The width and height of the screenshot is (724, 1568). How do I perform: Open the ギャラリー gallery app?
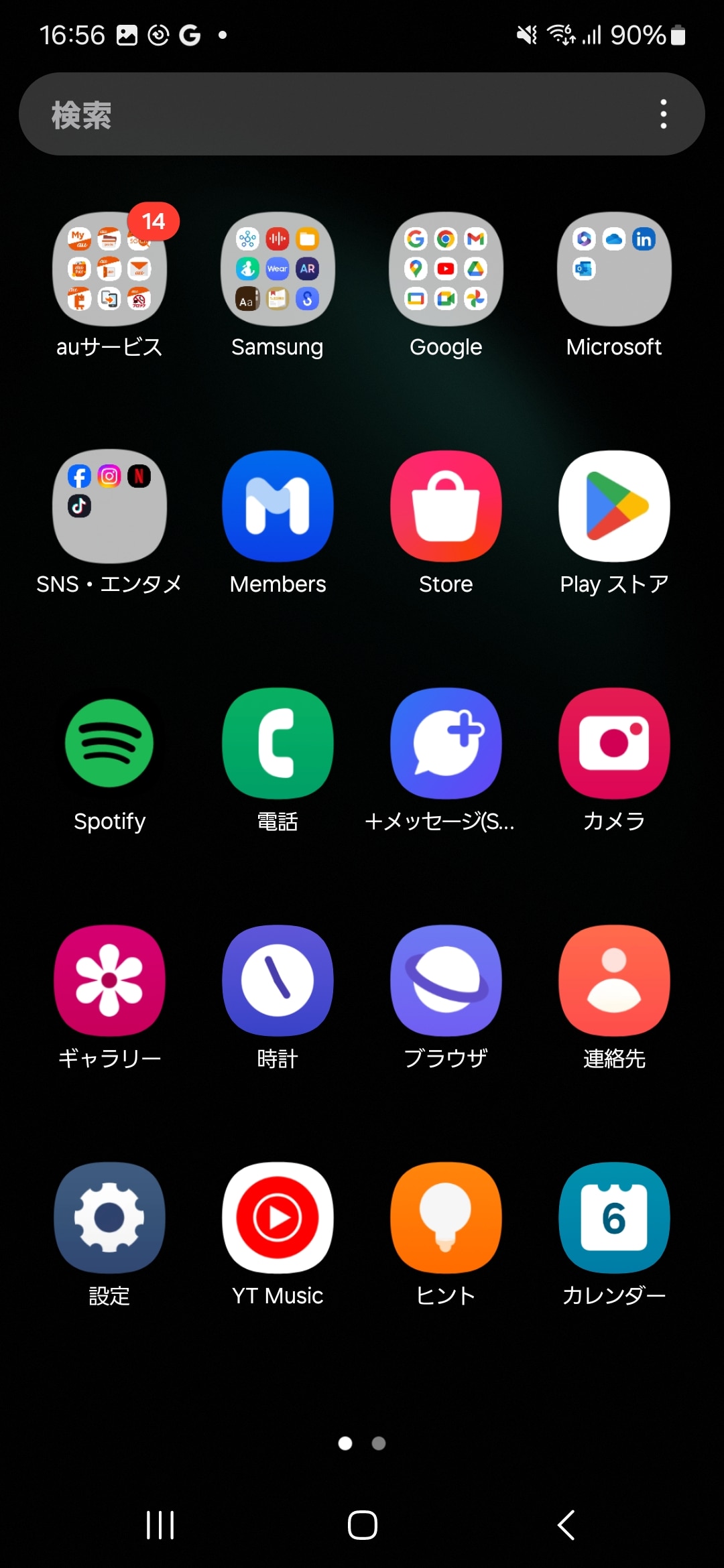109,981
